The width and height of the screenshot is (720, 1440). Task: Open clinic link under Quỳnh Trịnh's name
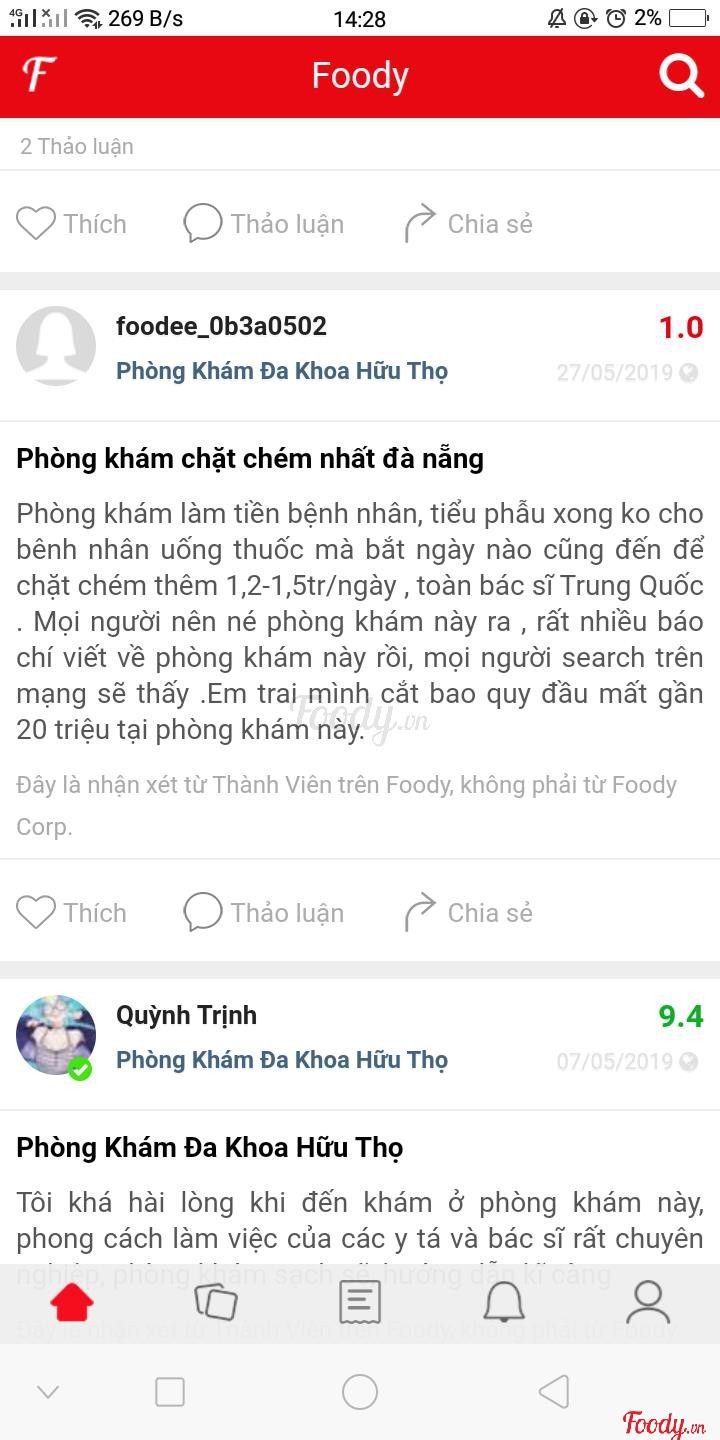[x=281, y=1060]
